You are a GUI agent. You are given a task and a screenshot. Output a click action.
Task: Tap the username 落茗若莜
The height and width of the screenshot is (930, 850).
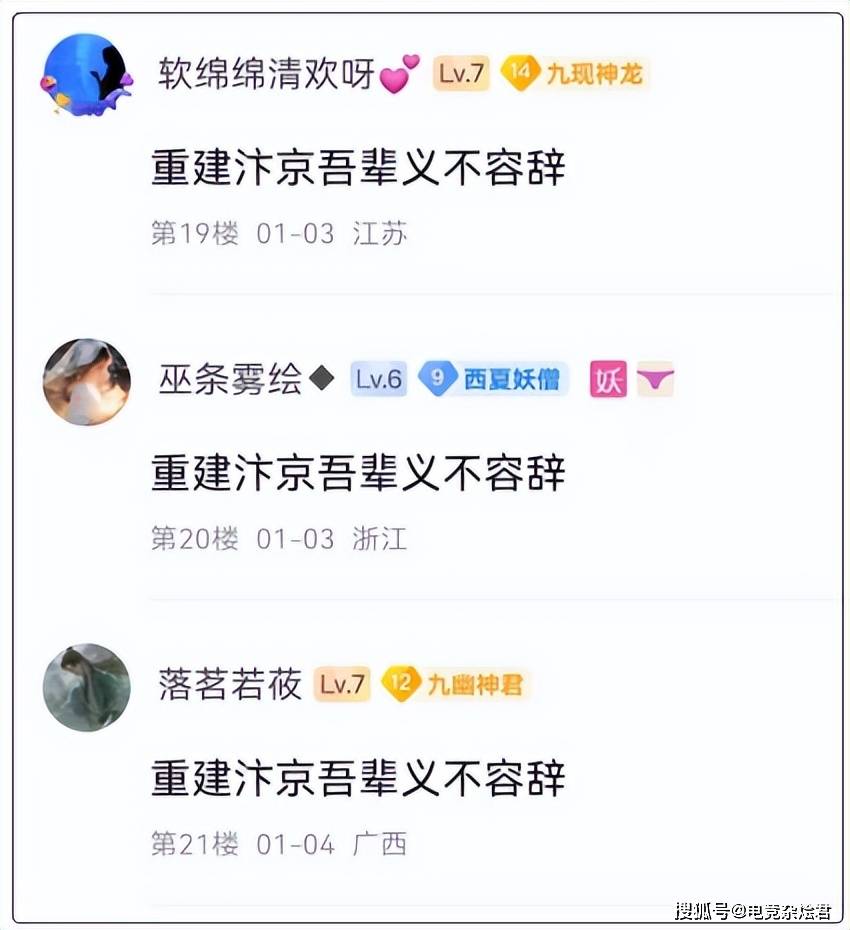coord(230,685)
